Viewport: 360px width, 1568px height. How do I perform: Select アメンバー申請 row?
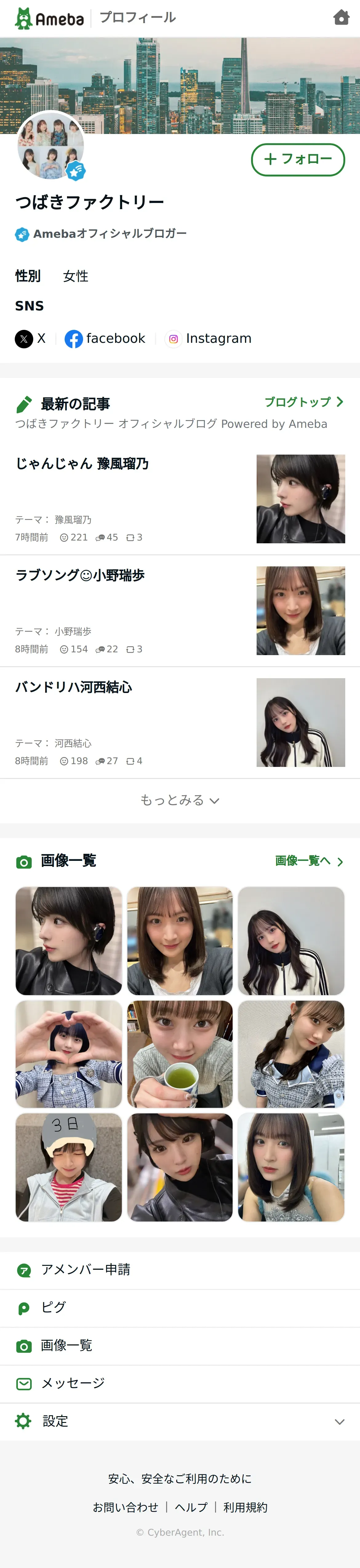click(x=85, y=1270)
